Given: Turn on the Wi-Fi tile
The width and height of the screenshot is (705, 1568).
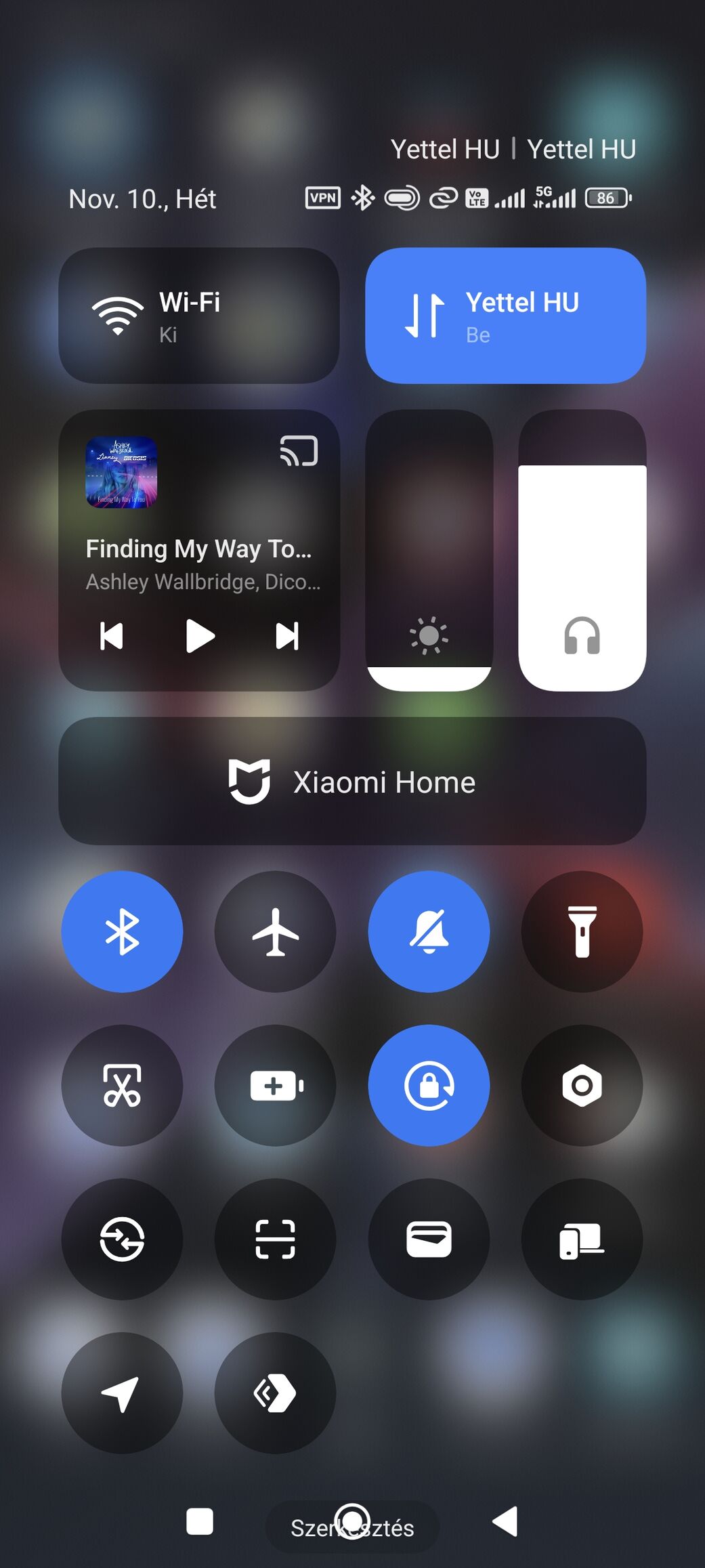Looking at the screenshot, I should (198, 316).
